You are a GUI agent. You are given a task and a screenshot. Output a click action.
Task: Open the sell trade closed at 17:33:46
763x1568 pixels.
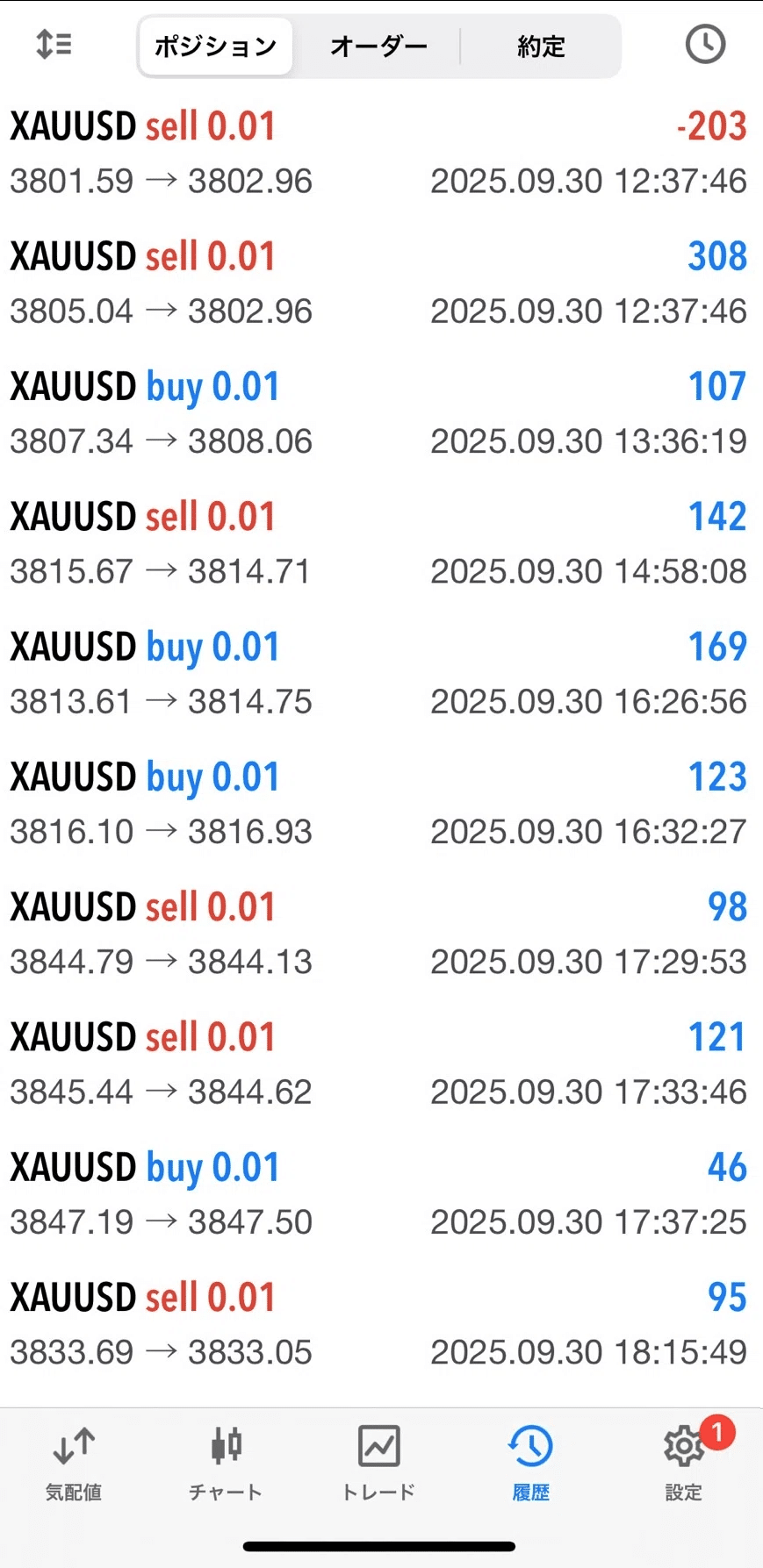378,1063
